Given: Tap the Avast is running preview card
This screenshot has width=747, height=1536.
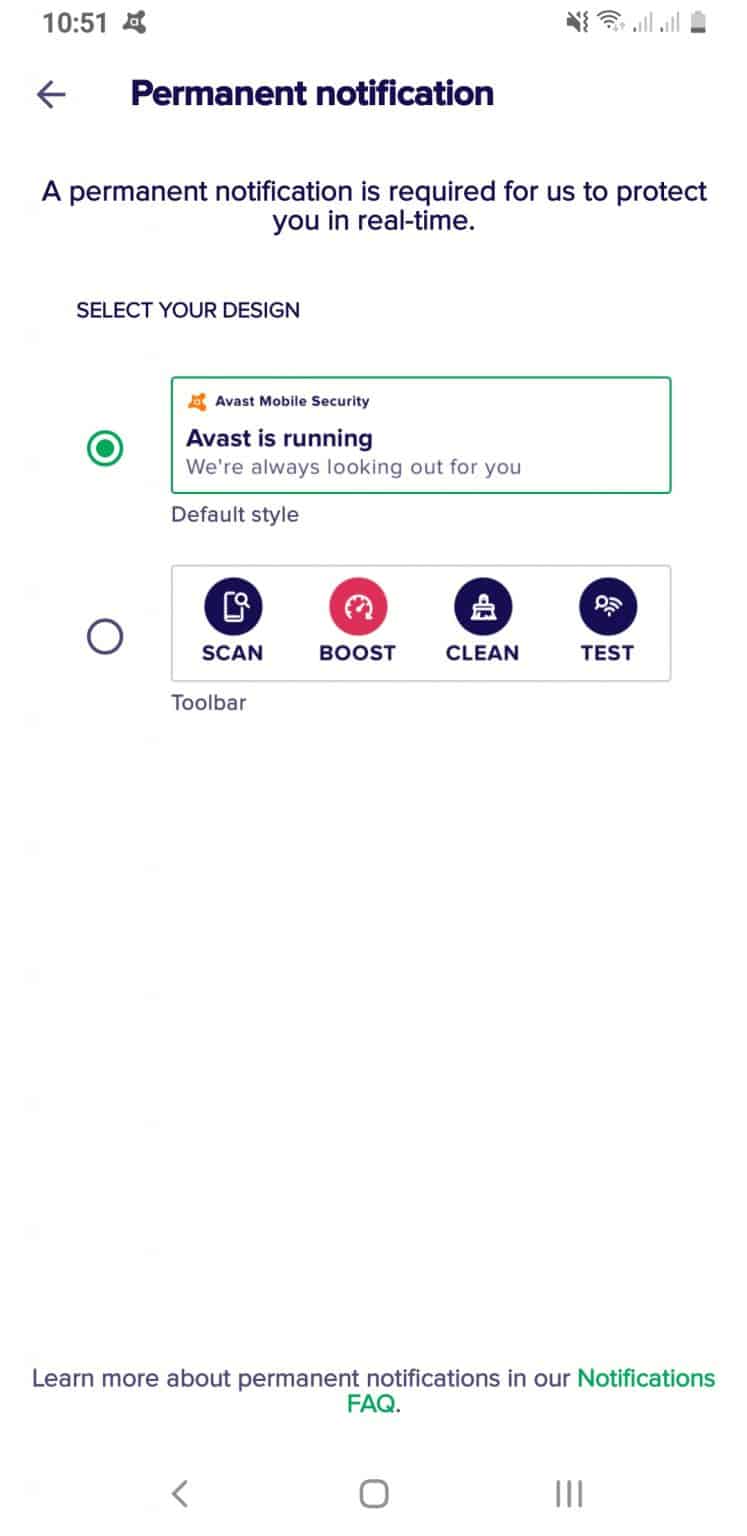Looking at the screenshot, I should coord(420,435).
